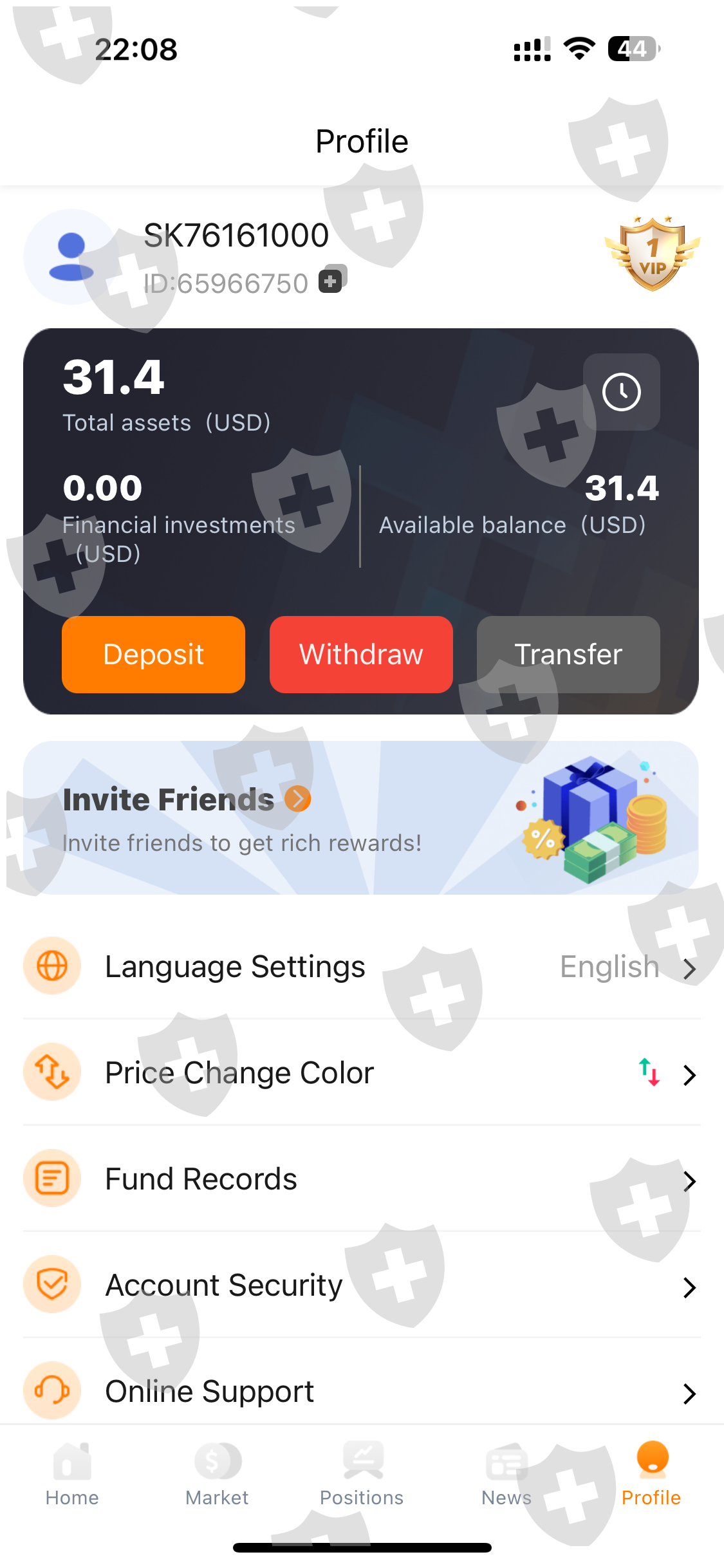Tap the grey Transfer button
724x1568 pixels.
(x=568, y=654)
